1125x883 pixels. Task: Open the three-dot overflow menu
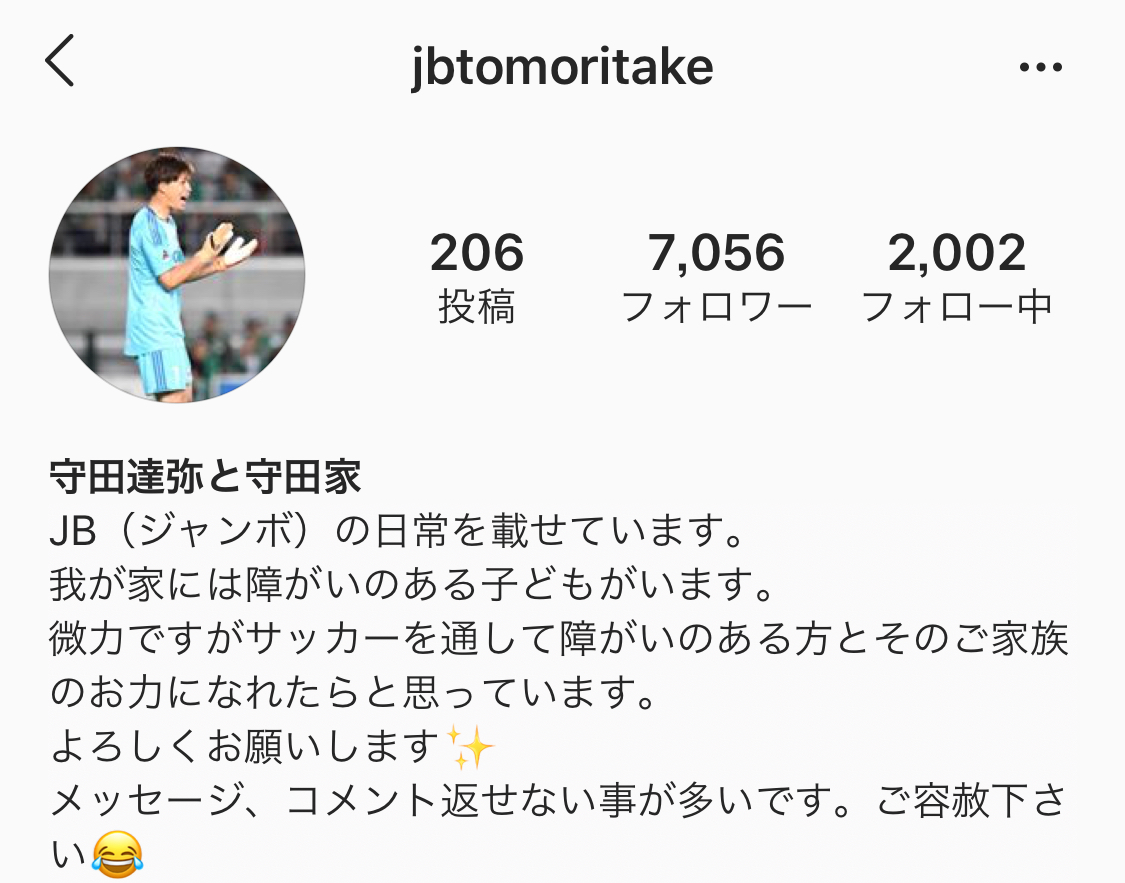point(1040,68)
